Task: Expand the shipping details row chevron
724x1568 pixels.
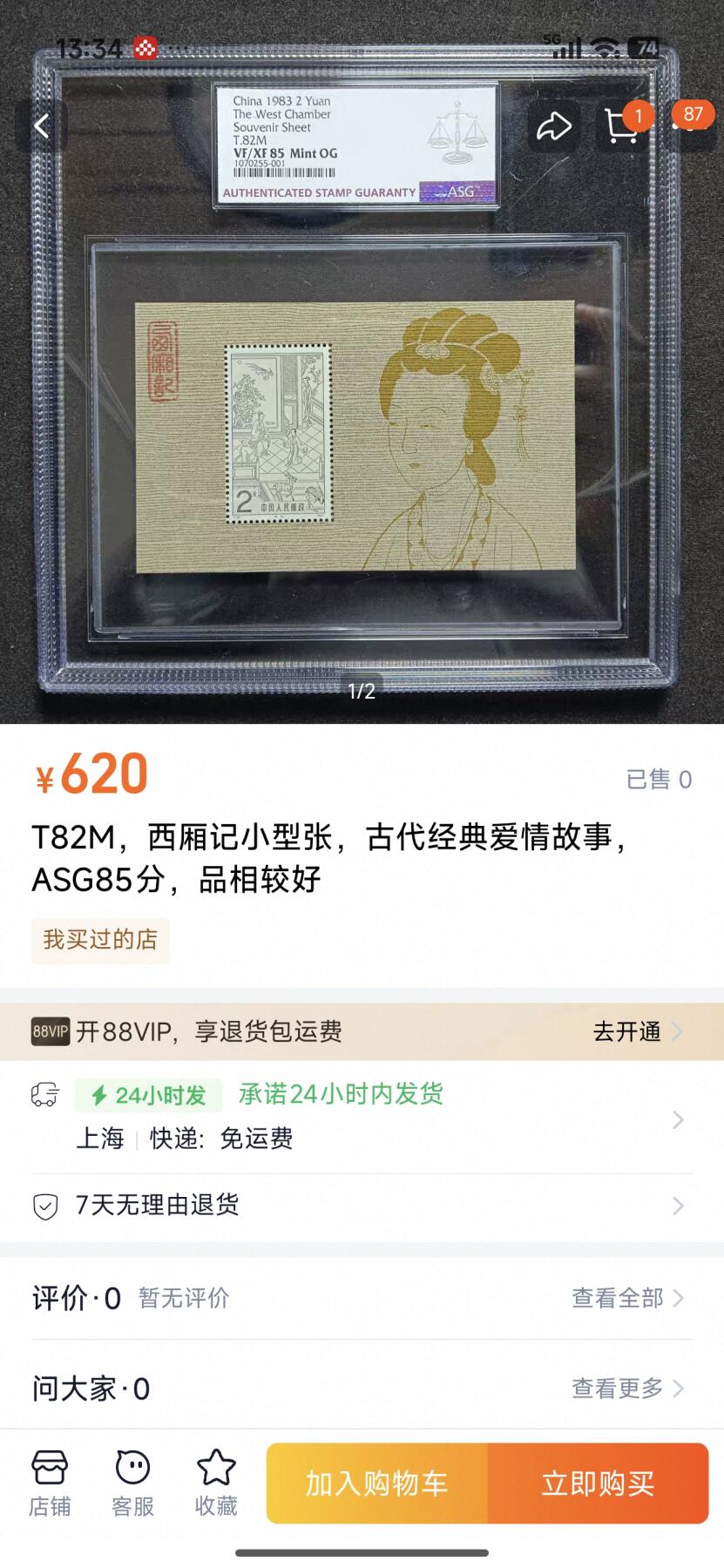Action: click(x=677, y=1119)
